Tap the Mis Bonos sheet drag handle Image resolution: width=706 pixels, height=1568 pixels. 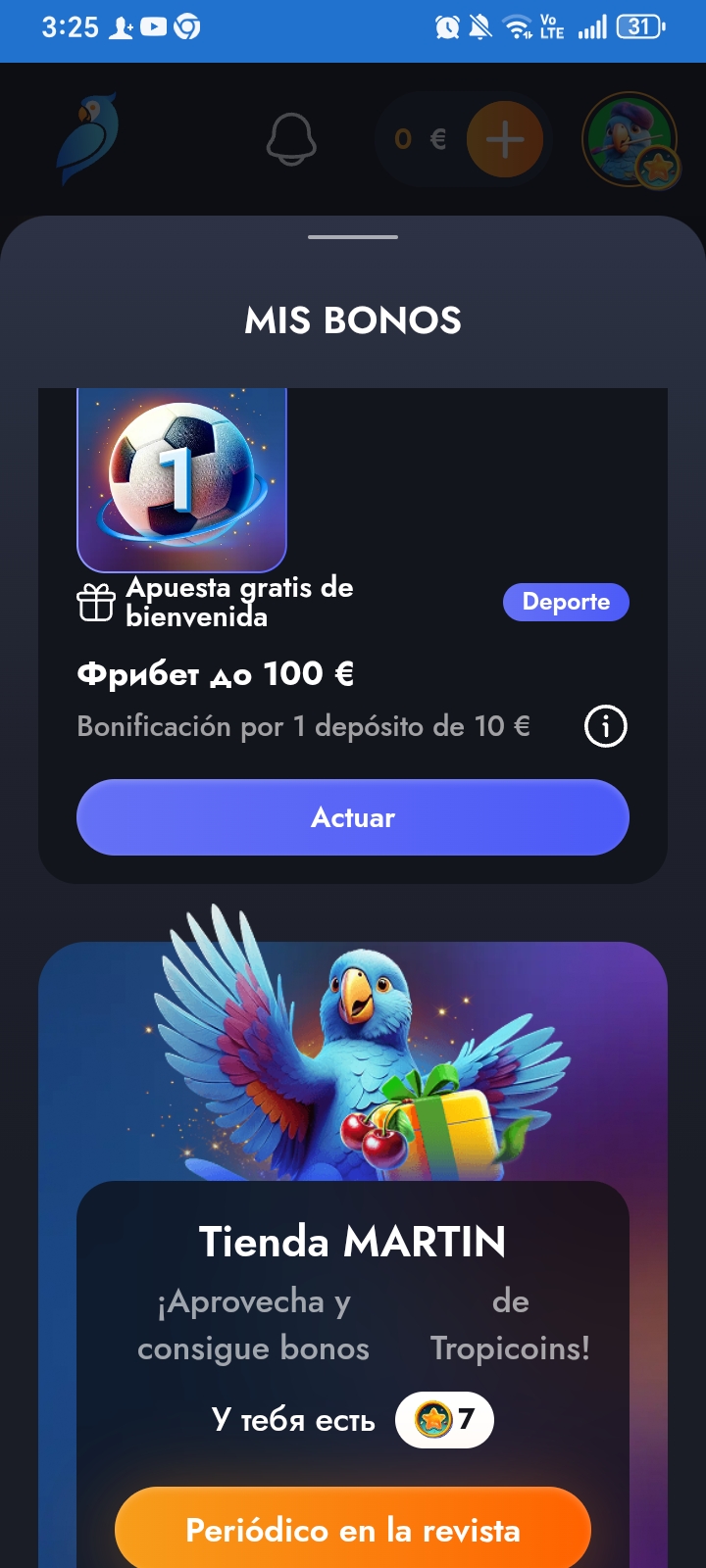(353, 237)
